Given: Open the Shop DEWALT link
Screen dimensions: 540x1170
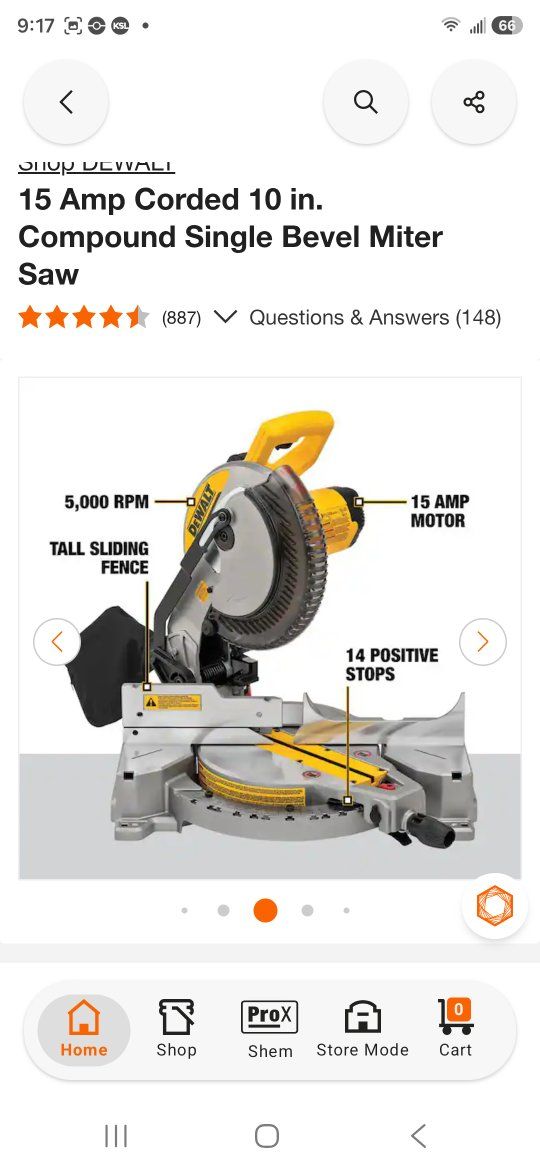Looking at the screenshot, I should (96, 165).
